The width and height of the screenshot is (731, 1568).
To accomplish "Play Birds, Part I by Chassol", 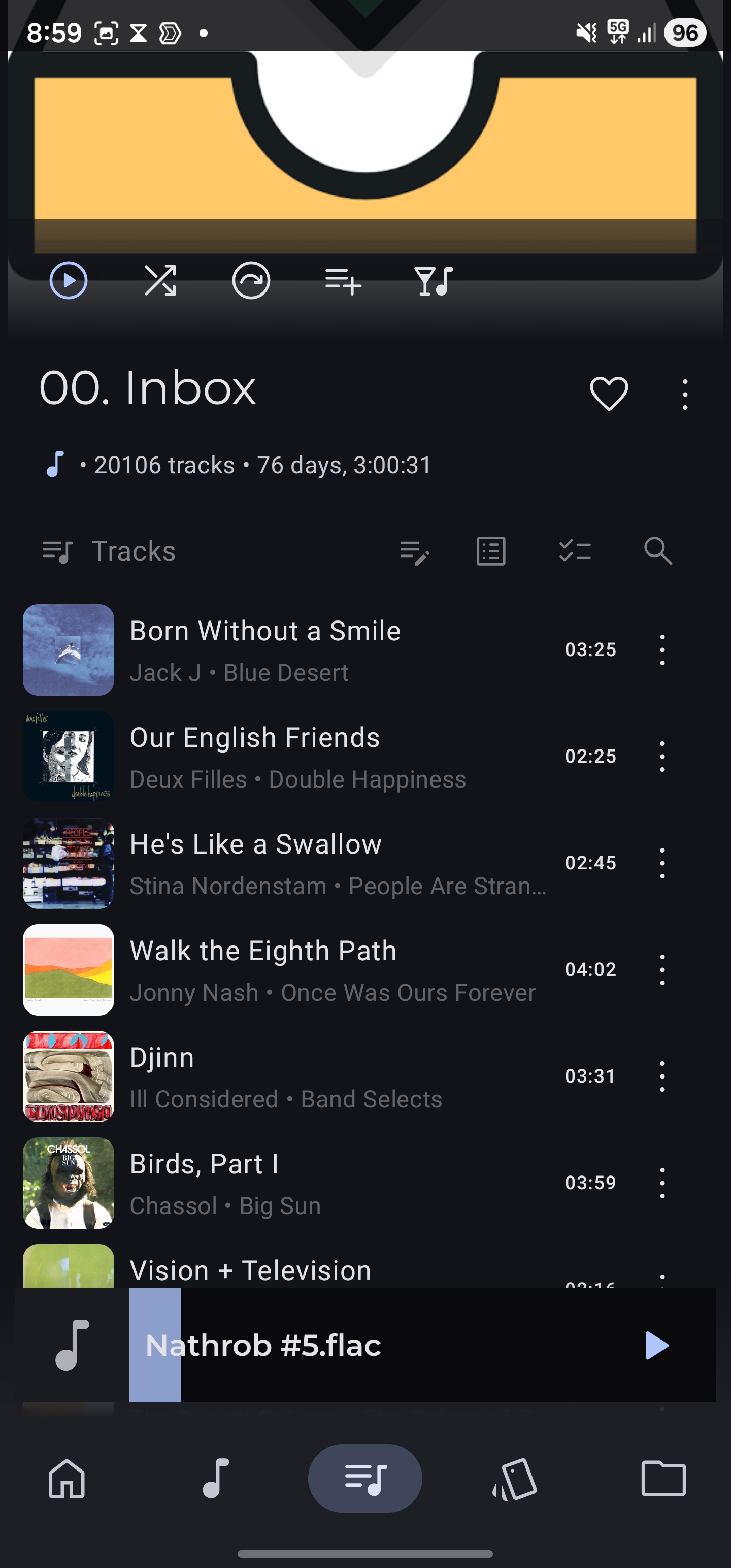I will pyautogui.click(x=205, y=1183).
